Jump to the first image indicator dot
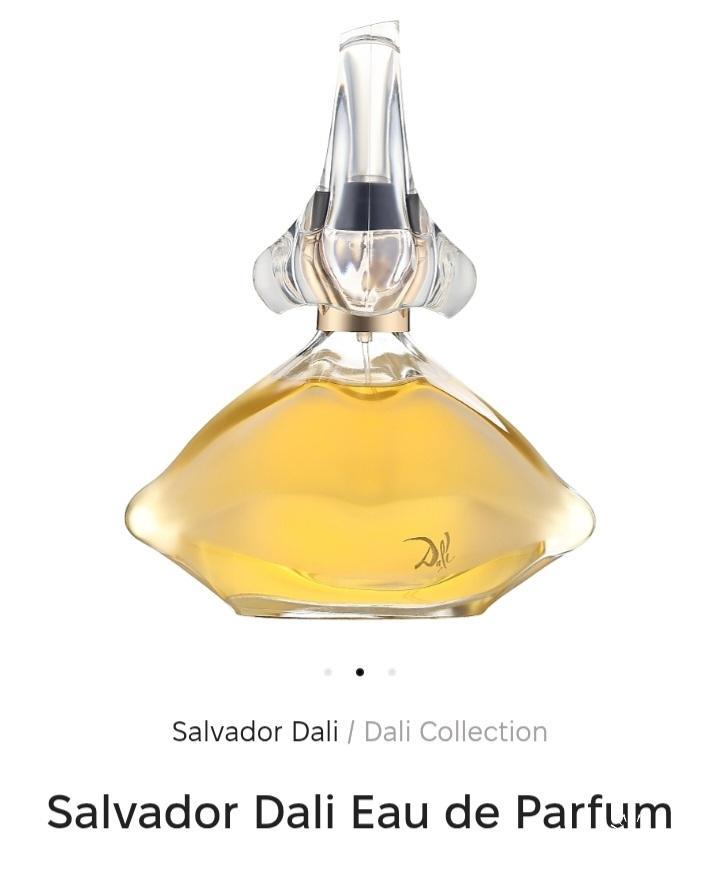 coord(328,672)
